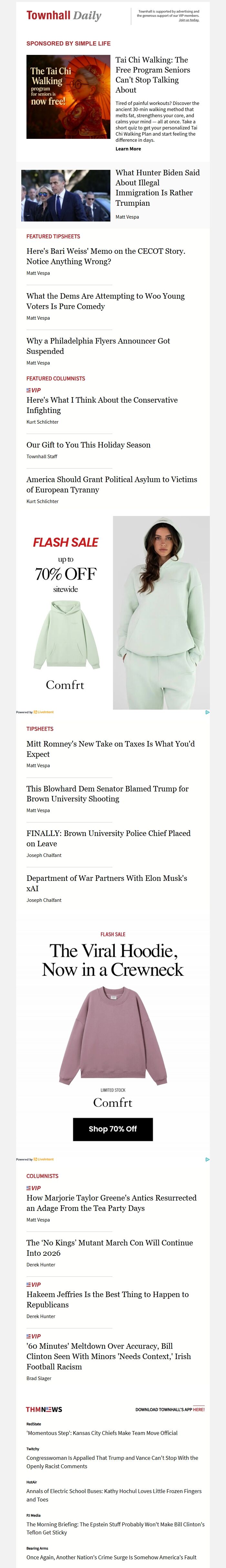Viewport: 226px width, 1568px height.
Task: Open the Hakeem Jeffries VIP column
Action: pyautogui.click(x=107, y=1300)
